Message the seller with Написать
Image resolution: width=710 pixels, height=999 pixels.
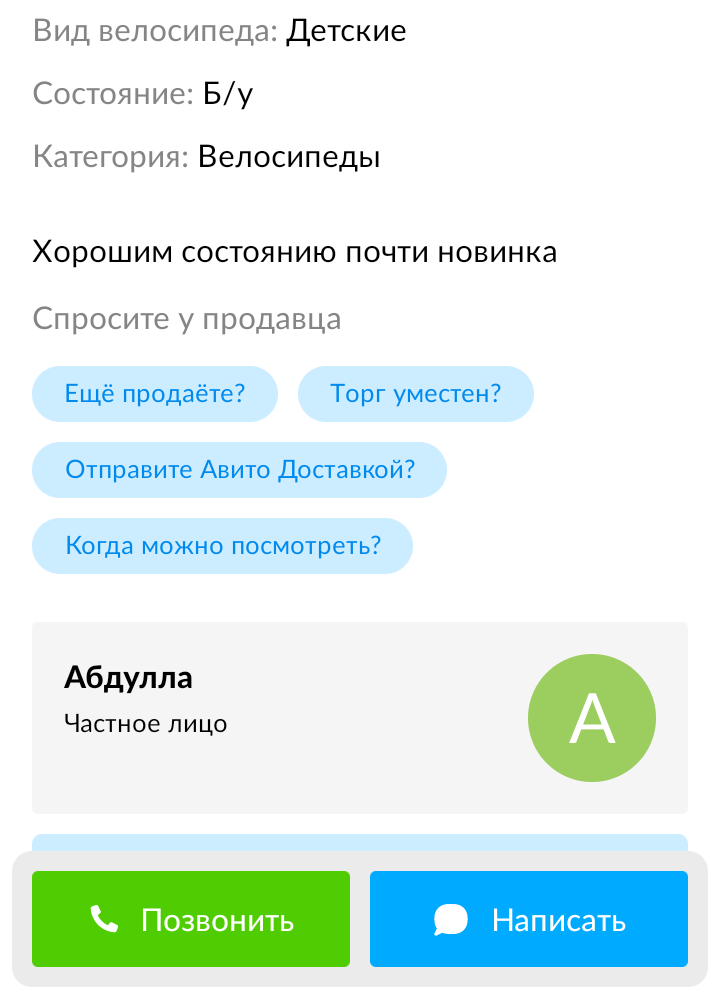[529, 919]
